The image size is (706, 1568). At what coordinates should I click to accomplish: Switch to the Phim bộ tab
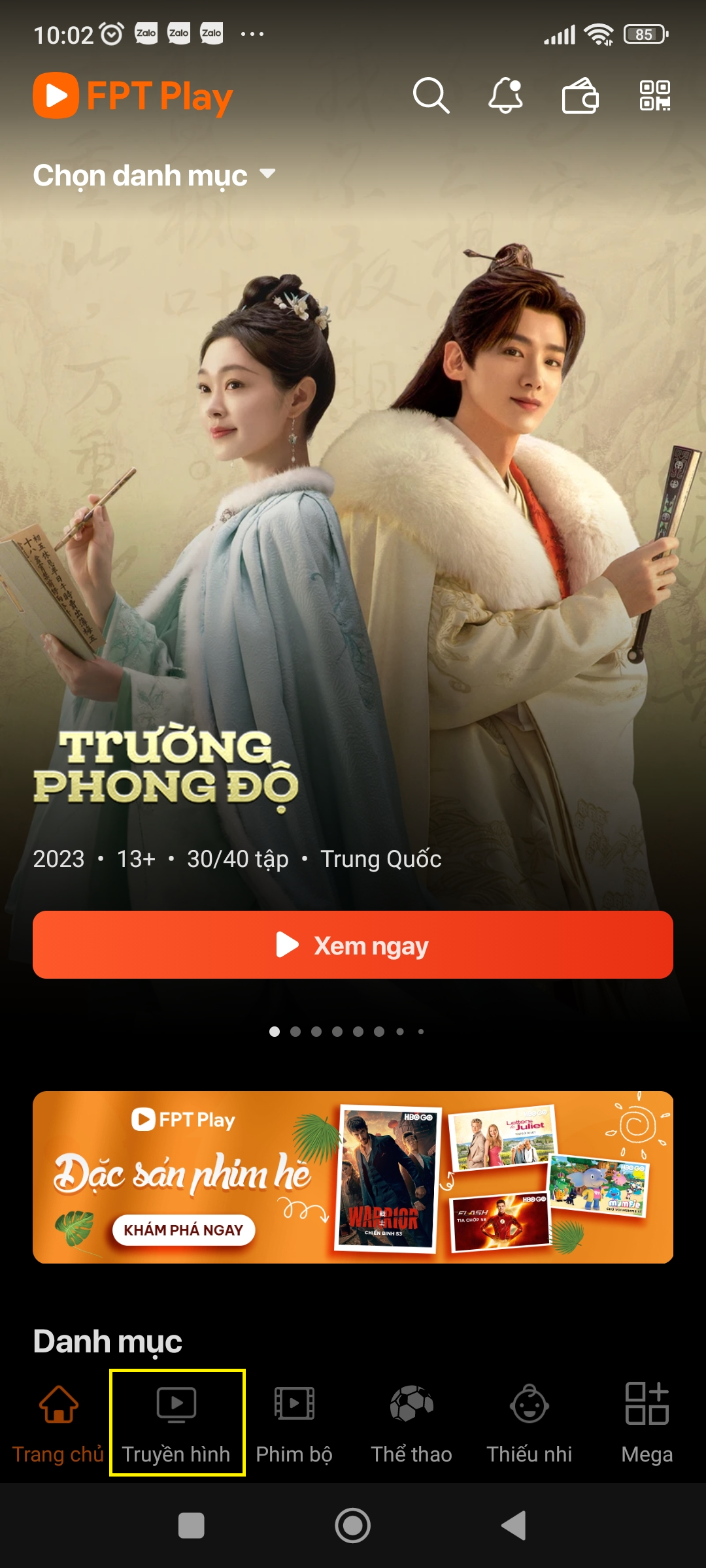tap(294, 1423)
